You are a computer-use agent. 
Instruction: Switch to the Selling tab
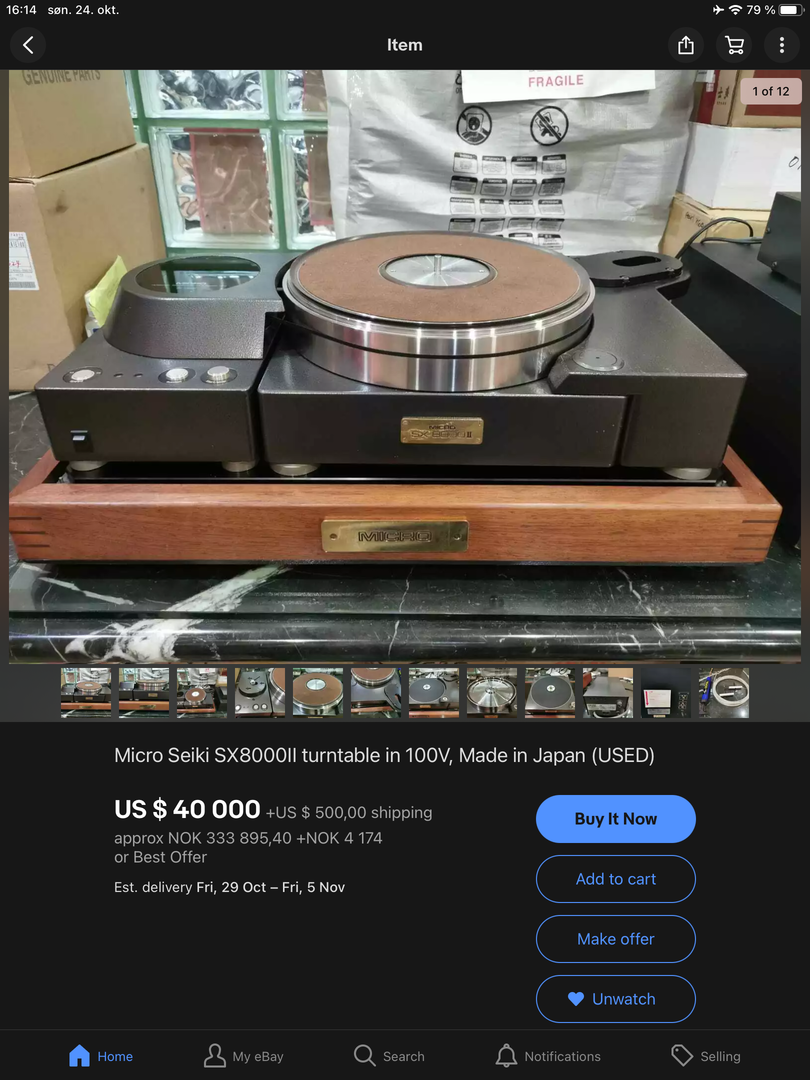[706, 1056]
